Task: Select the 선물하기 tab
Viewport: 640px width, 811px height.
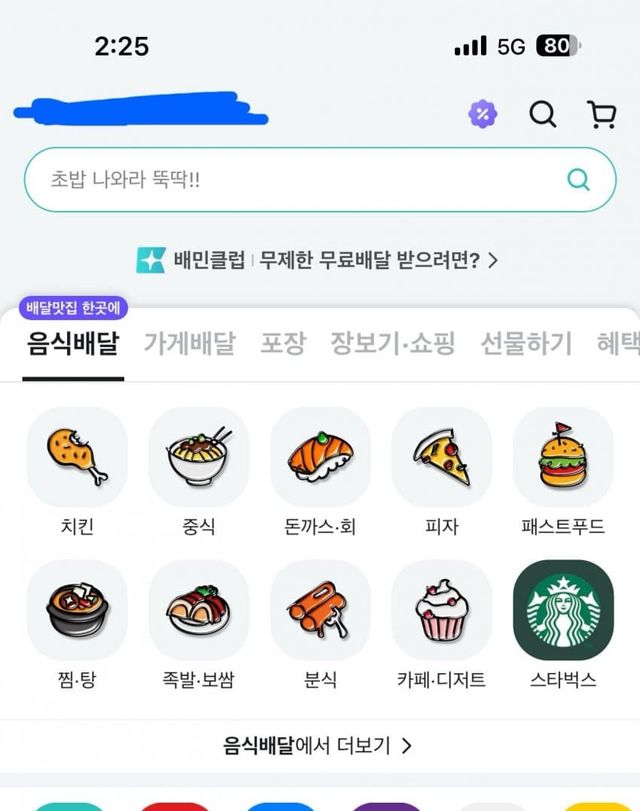Action: tap(526, 344)
